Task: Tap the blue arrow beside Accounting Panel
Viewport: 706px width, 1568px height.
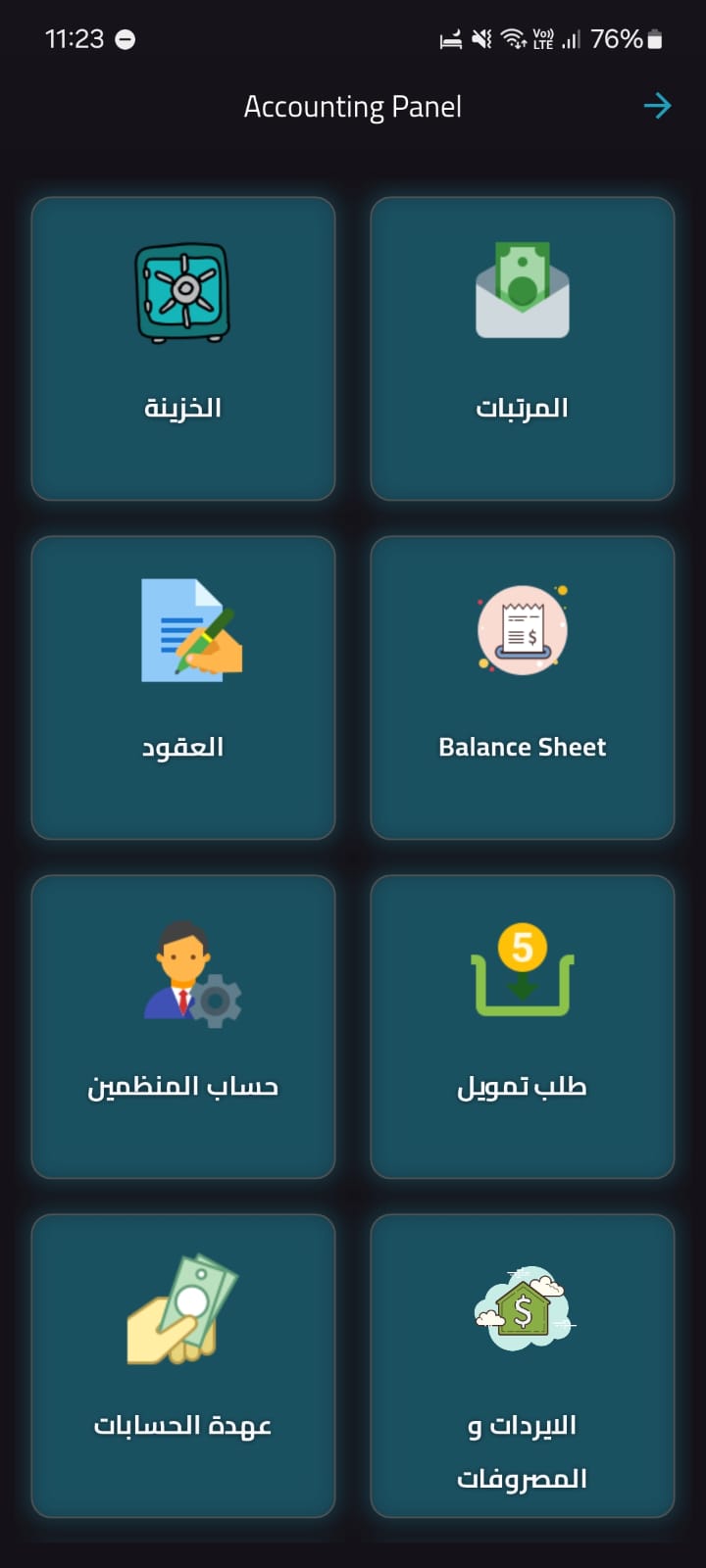Action: click(657, 106)
